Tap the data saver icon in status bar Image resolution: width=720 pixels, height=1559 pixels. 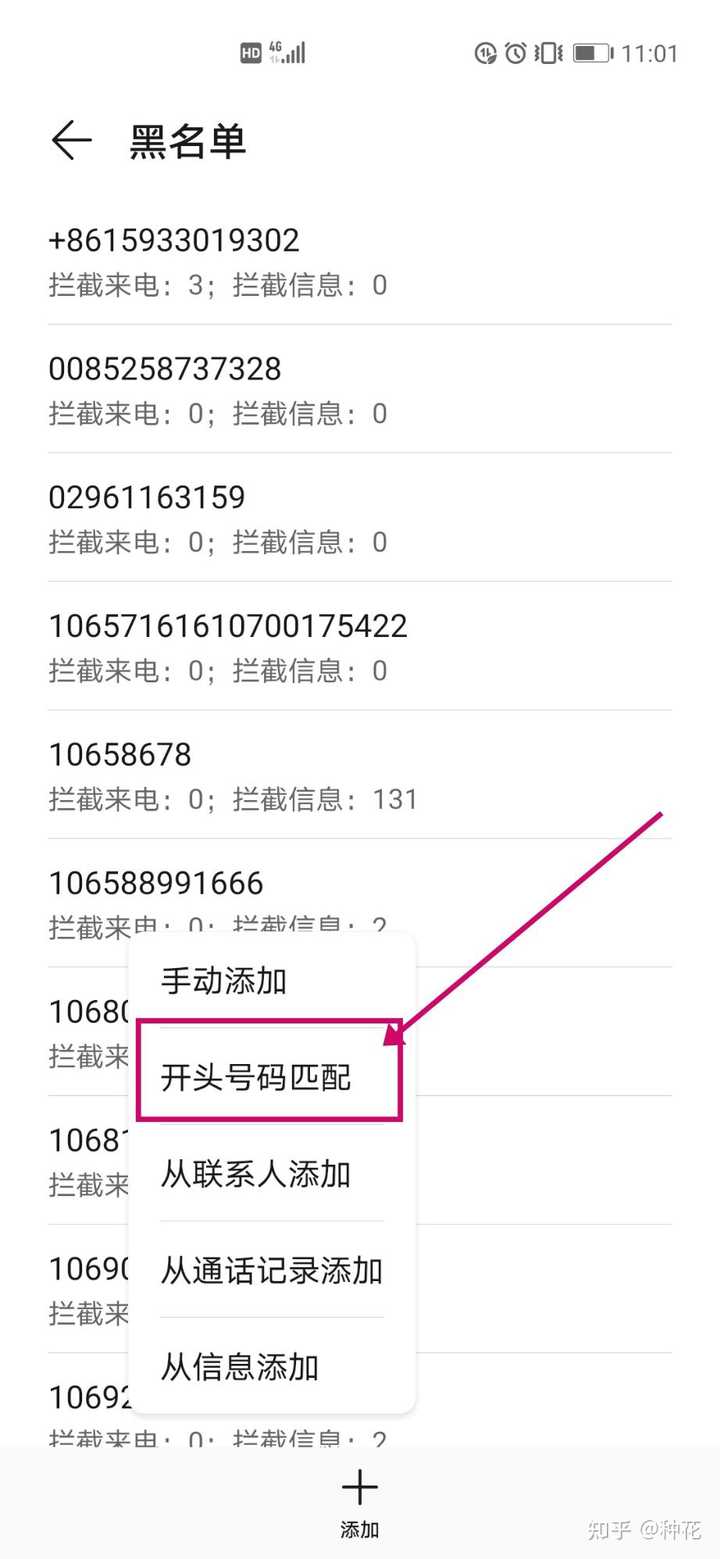pyautogui.click(x=486, y=52)
